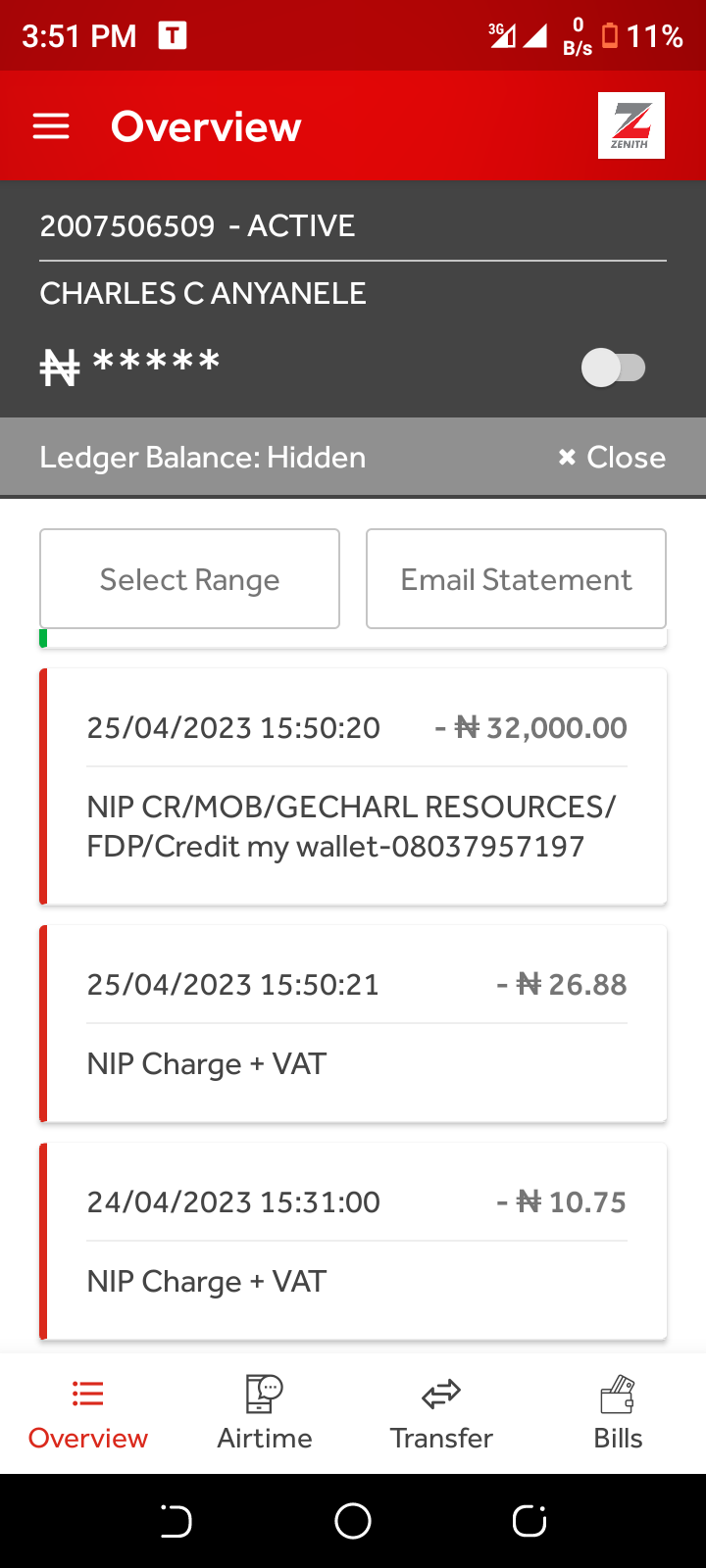Toggle the account balance visibility switch
This screenshot has width=706, height=1568.
click(x=614, y=368)
